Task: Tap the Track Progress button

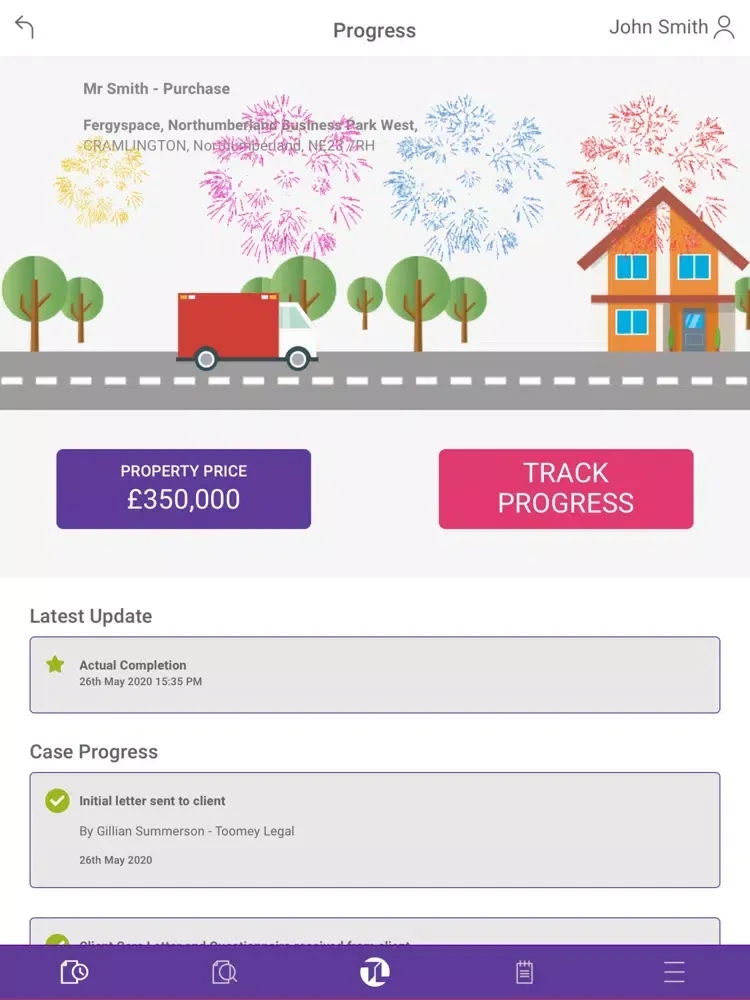Action: point(565,488)
